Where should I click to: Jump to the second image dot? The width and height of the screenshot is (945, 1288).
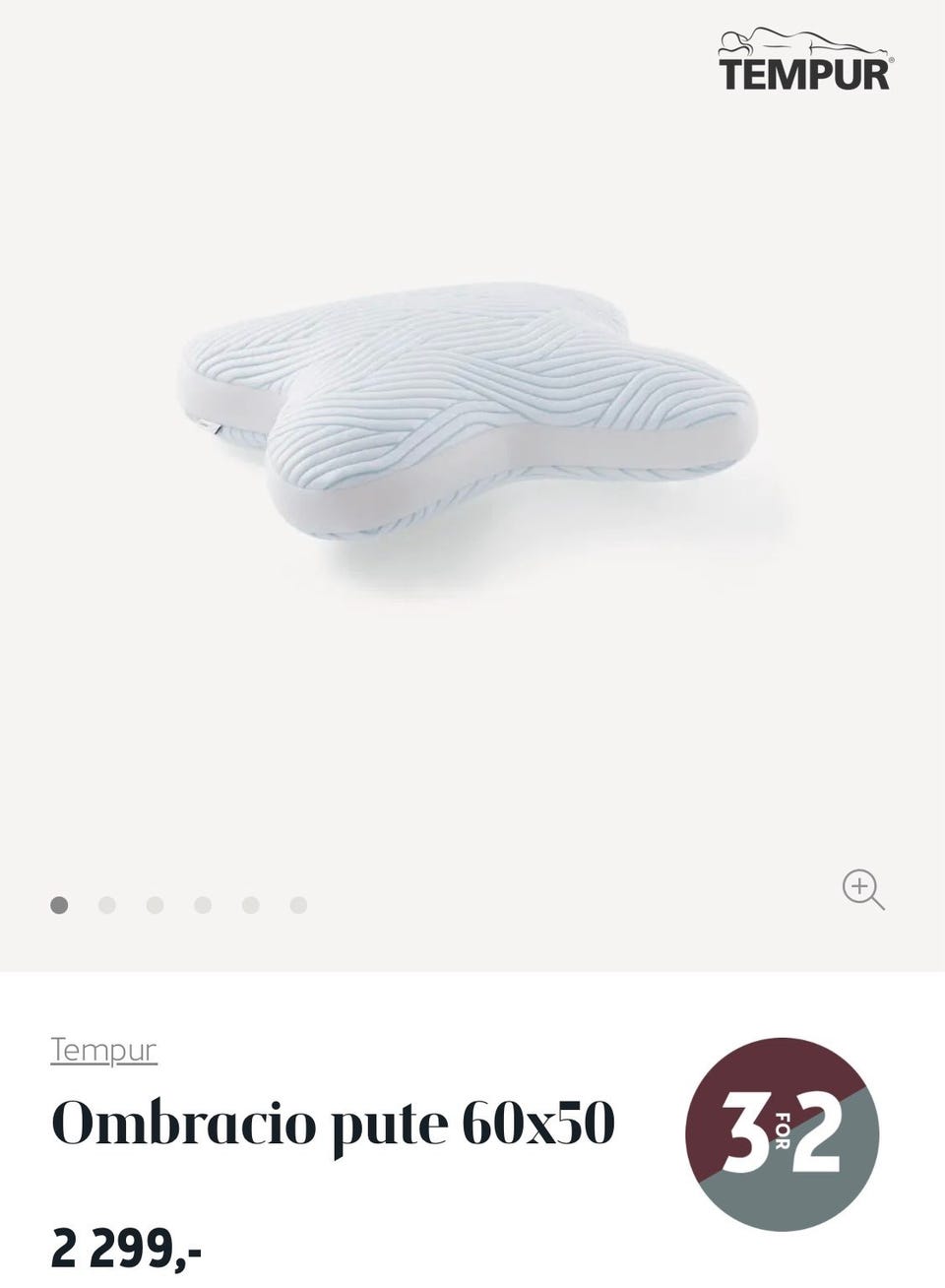[107, 905]
